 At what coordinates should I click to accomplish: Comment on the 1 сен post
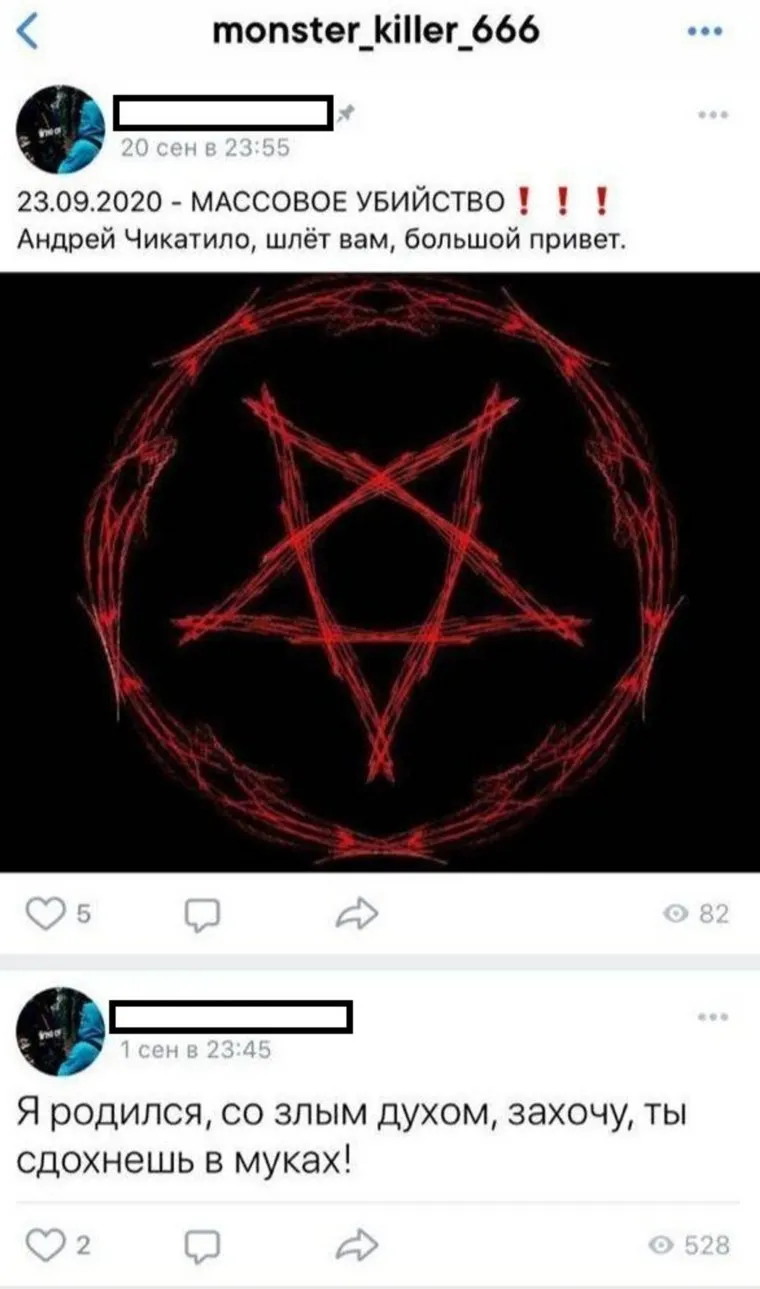click(204, 1245)
